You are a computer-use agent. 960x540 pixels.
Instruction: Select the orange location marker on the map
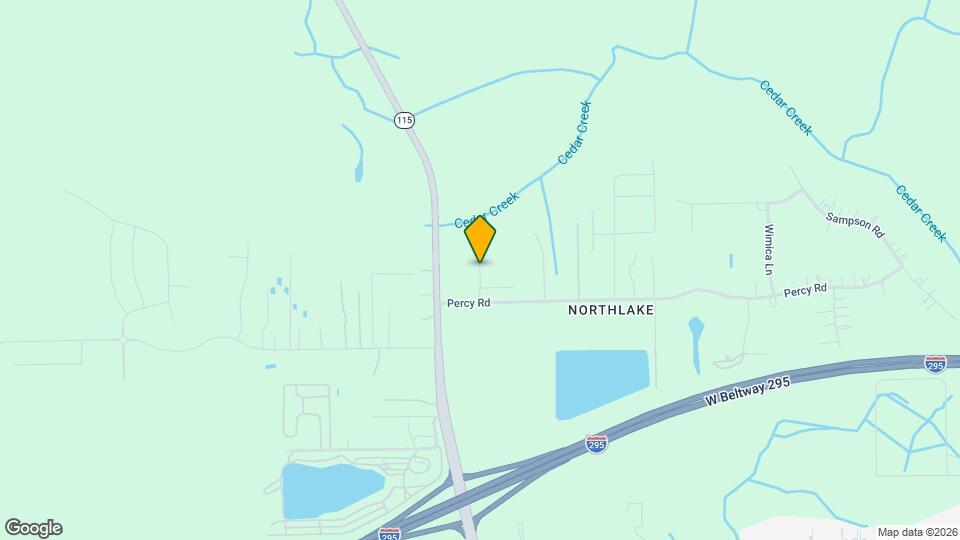tap(480, 239)
